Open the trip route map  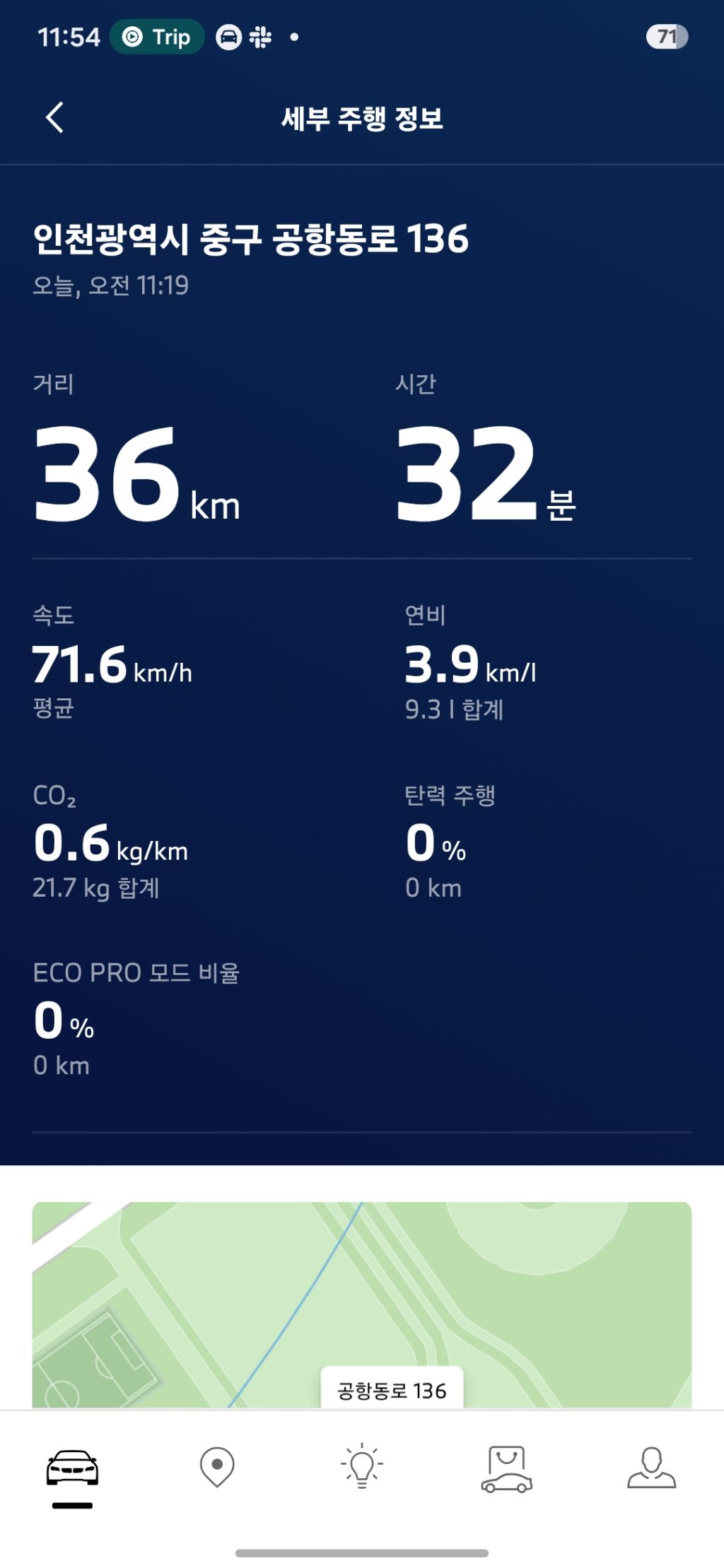coord(362,1304)
